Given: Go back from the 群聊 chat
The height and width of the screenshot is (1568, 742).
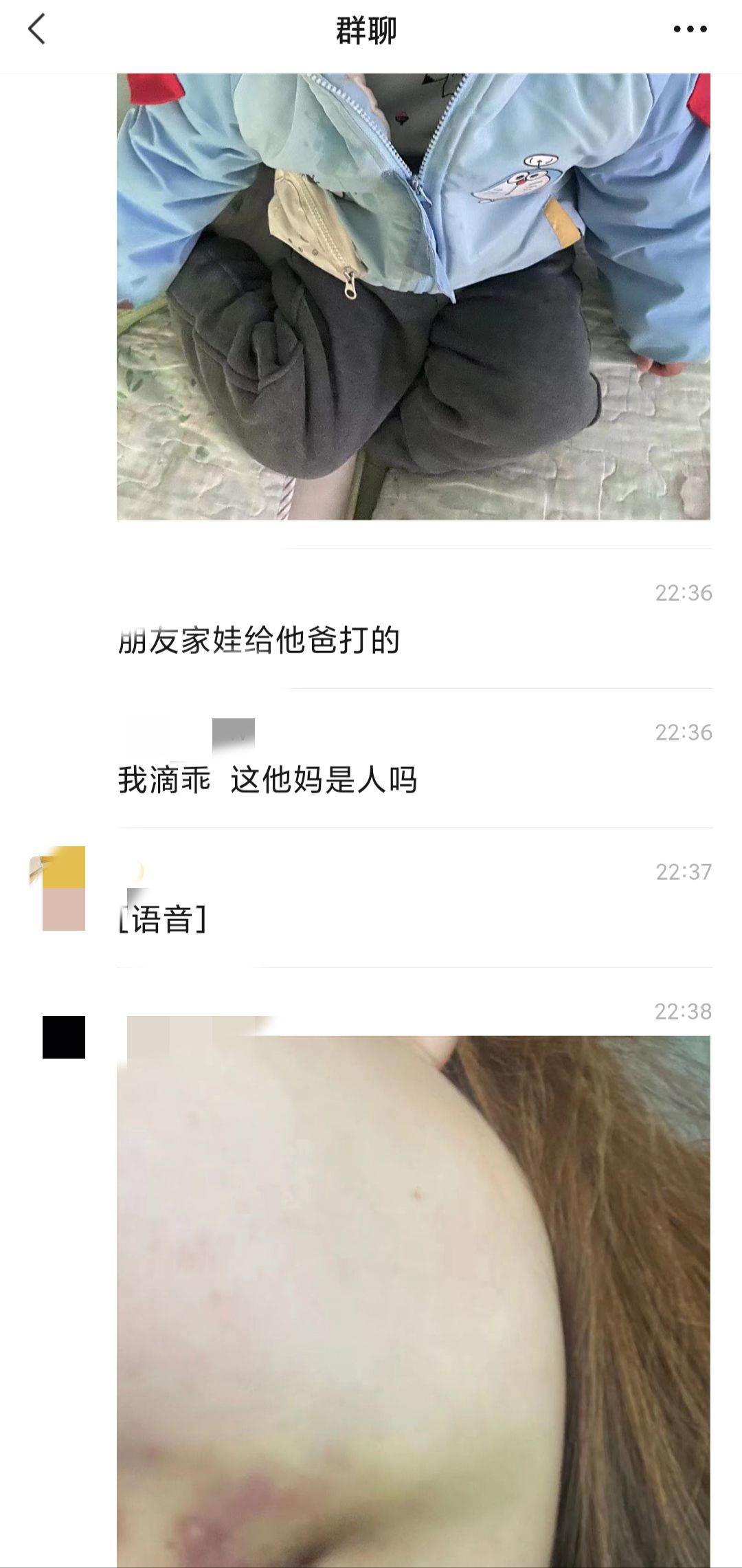Looking at the screenshot, I should (x=36, y=30).
